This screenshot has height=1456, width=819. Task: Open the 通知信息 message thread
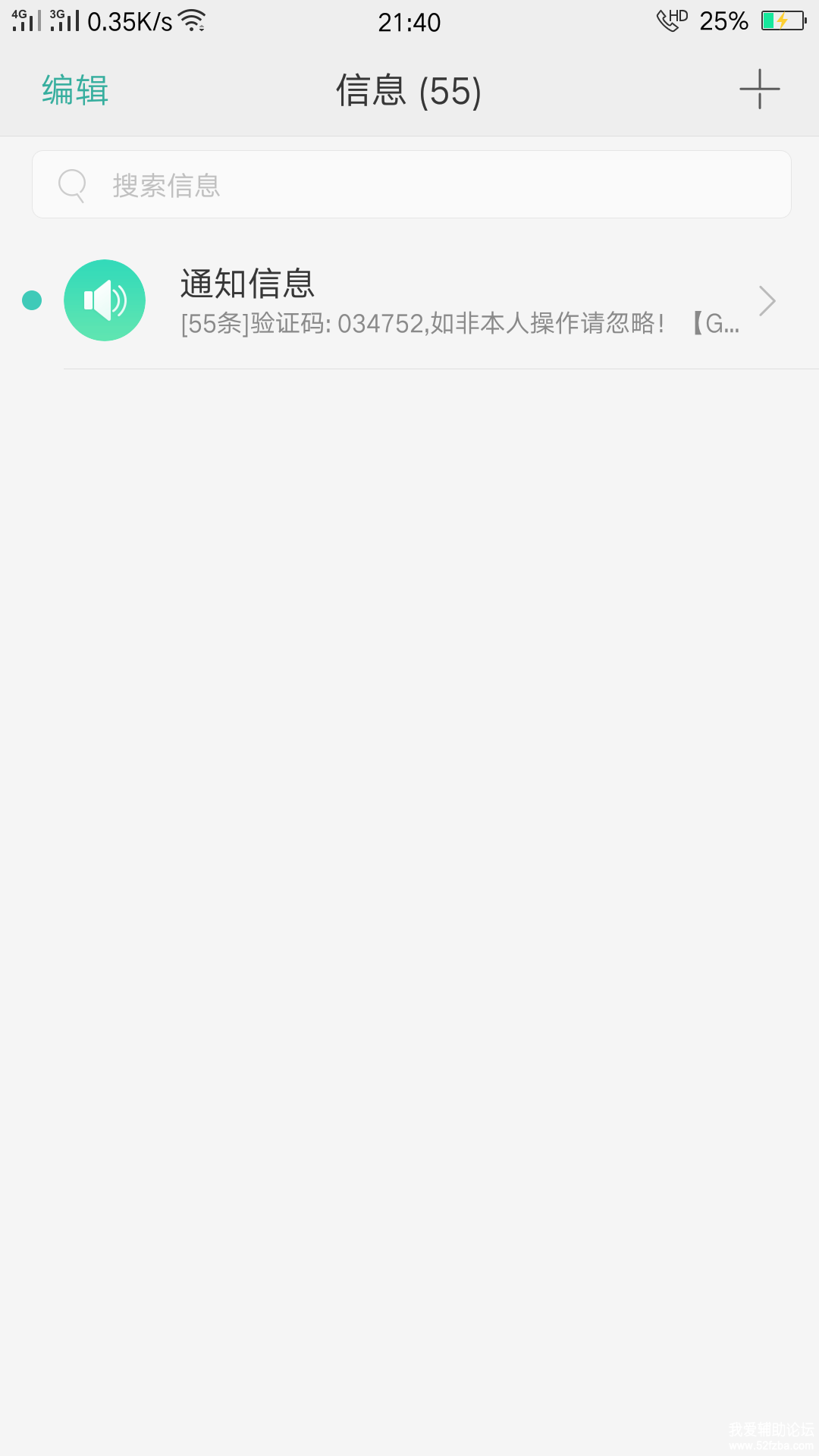click(425, 301)
